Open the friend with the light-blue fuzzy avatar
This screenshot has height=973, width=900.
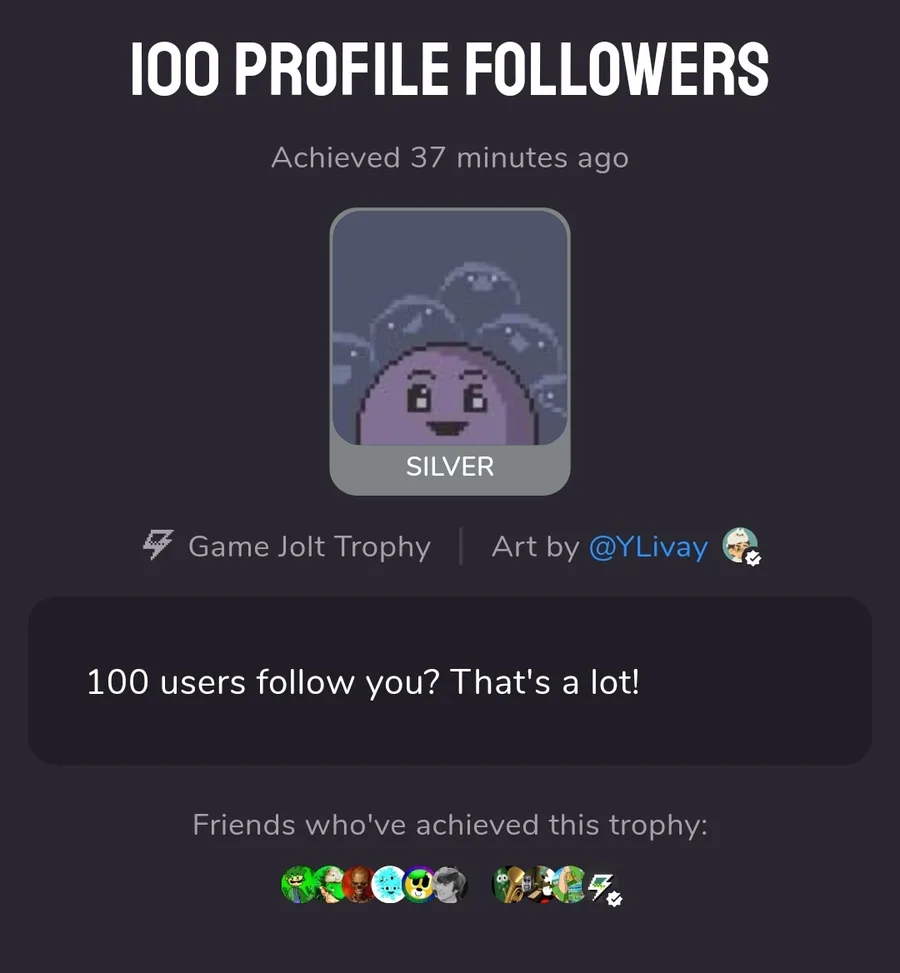tap(389, 884)
